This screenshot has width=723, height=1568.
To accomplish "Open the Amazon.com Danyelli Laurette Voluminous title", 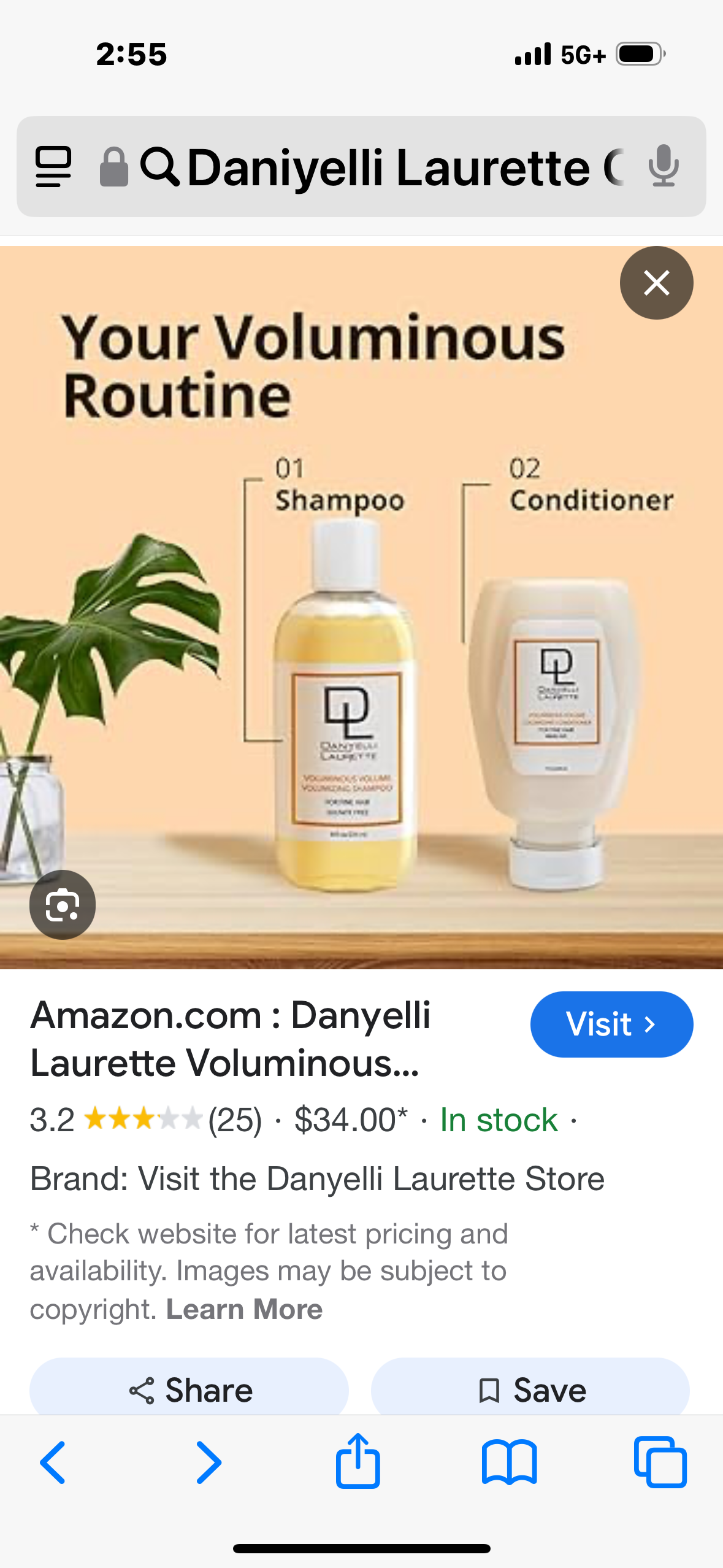I will pos(231,1039).
